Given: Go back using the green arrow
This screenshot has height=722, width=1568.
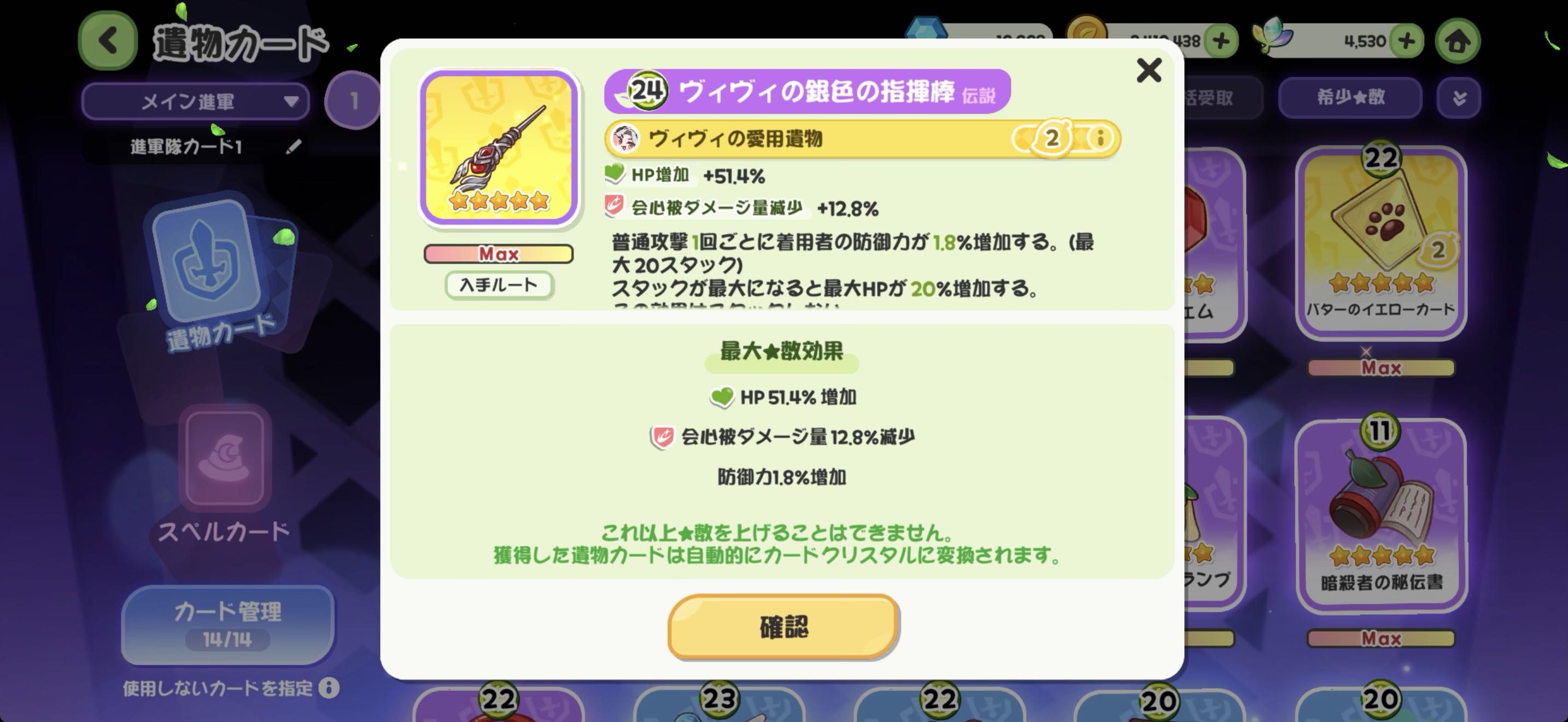Looking at the screenshot, I should 108,41.
